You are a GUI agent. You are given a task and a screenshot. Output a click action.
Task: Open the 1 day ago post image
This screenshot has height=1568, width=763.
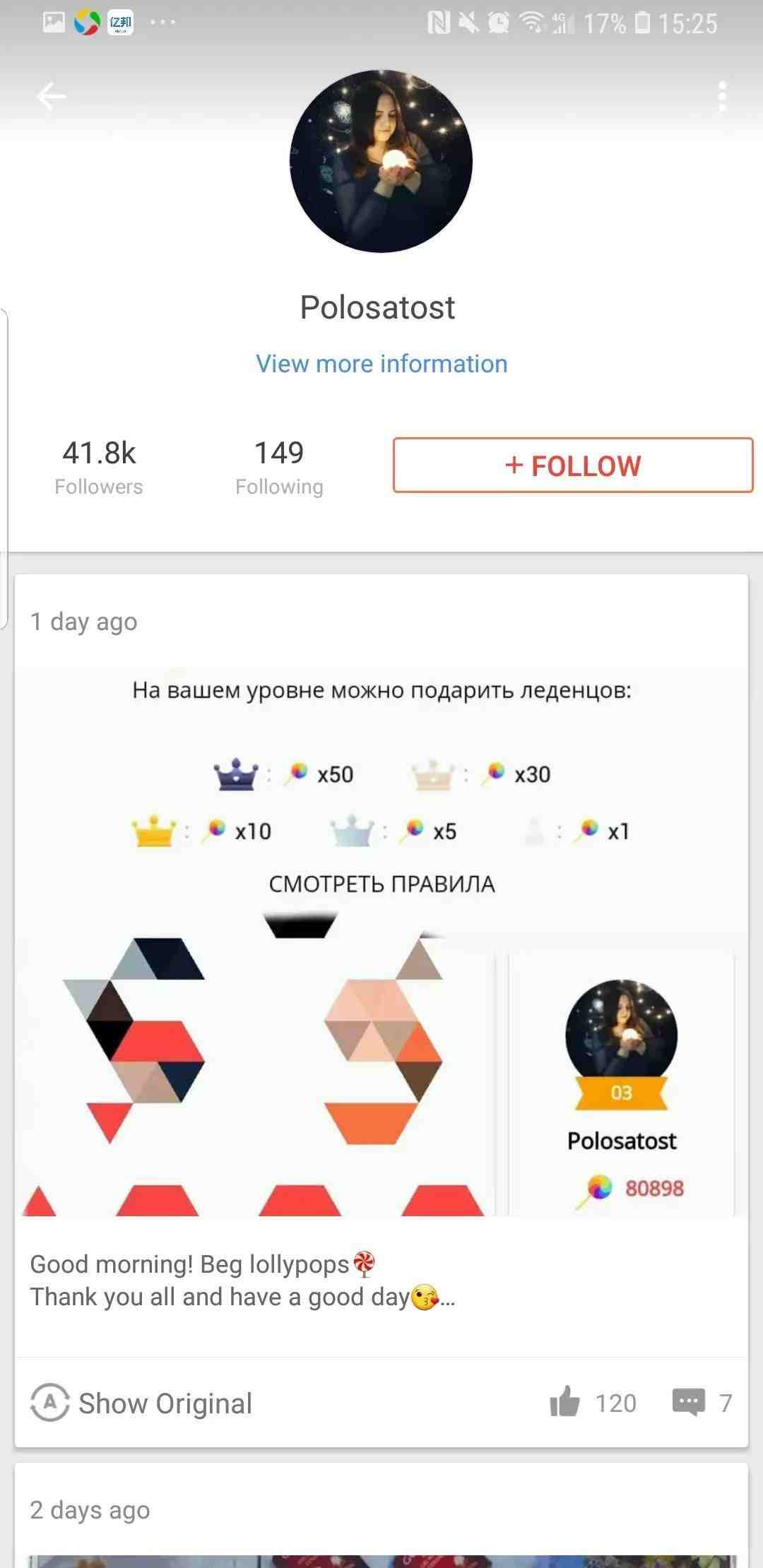pyautogui.click(x=381, y=942)
